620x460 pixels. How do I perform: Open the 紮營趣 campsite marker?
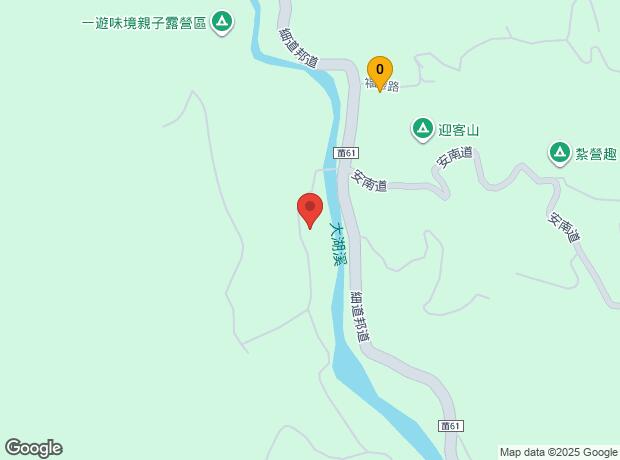(x=559, y=153)
